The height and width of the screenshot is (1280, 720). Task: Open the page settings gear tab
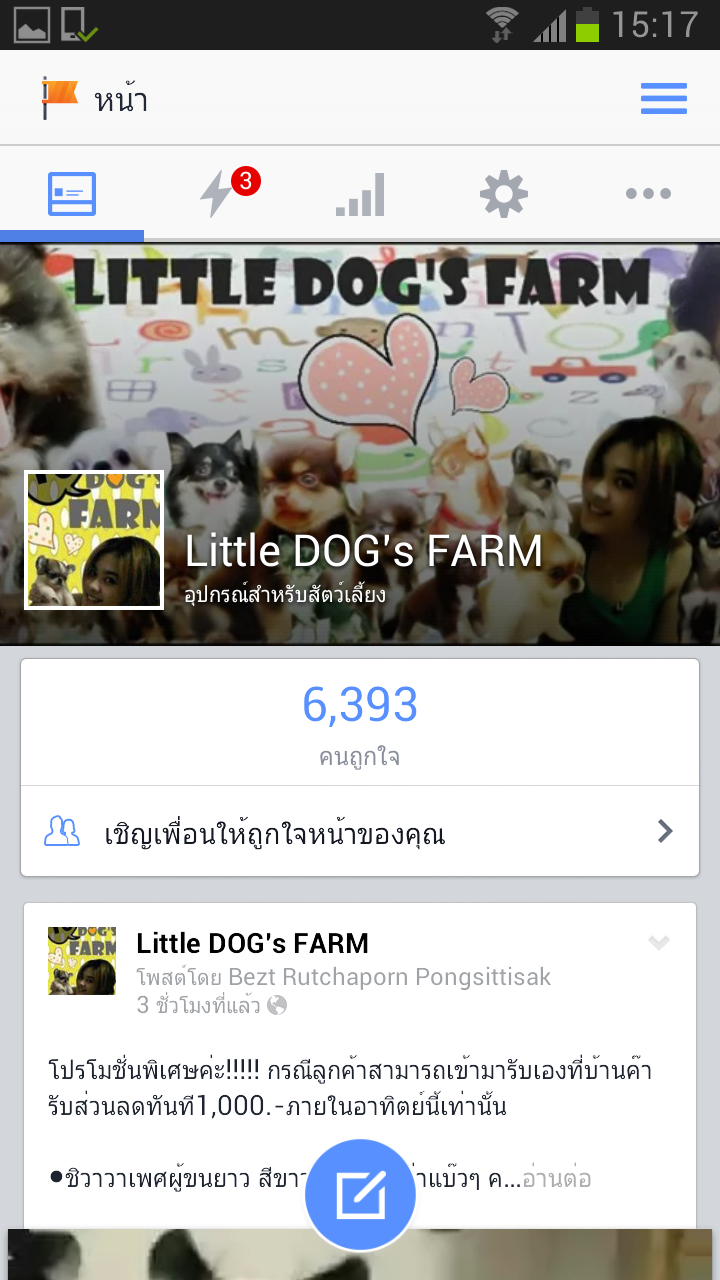pos(504,194)
